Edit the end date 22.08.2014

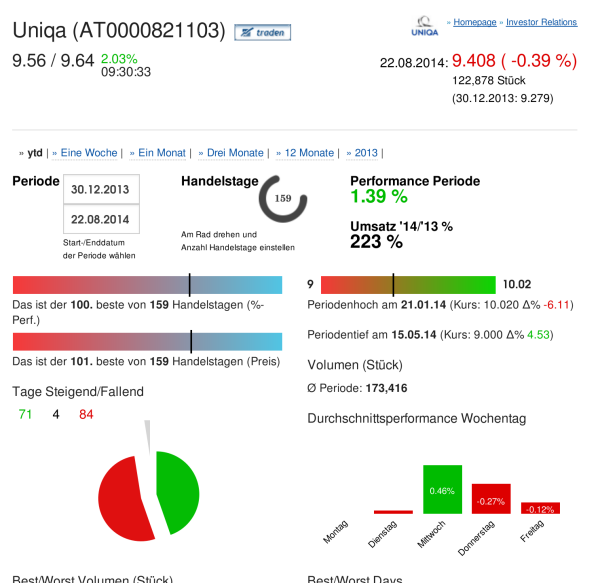tap(101, 219)
